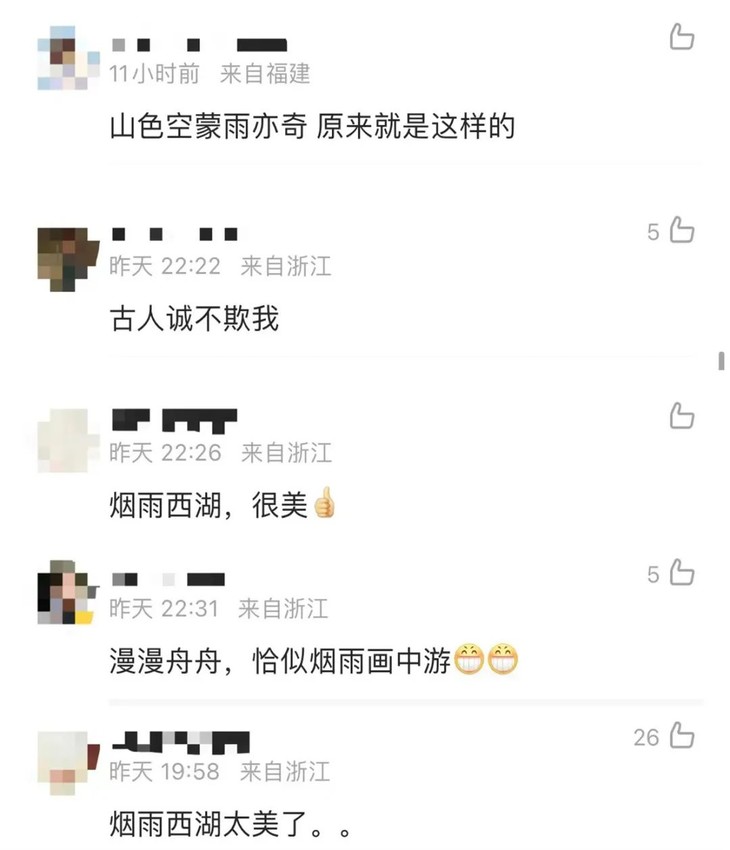The width and height of the screenshot is (730, 850).
Task: Tap the thumbs-up on 古人诚不欺我 comment
Action: click(684, 231)
